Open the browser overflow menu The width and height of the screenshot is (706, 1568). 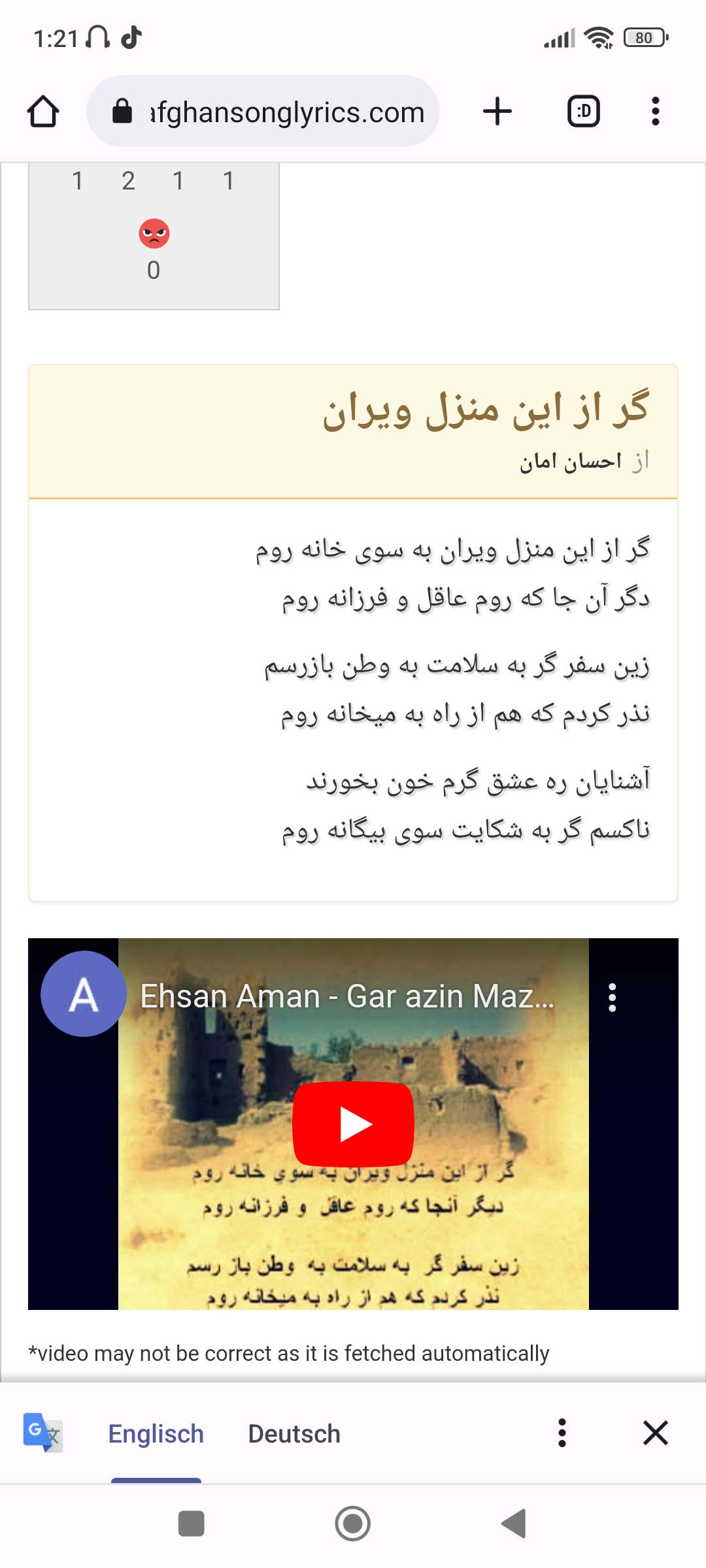click(655, 111)
